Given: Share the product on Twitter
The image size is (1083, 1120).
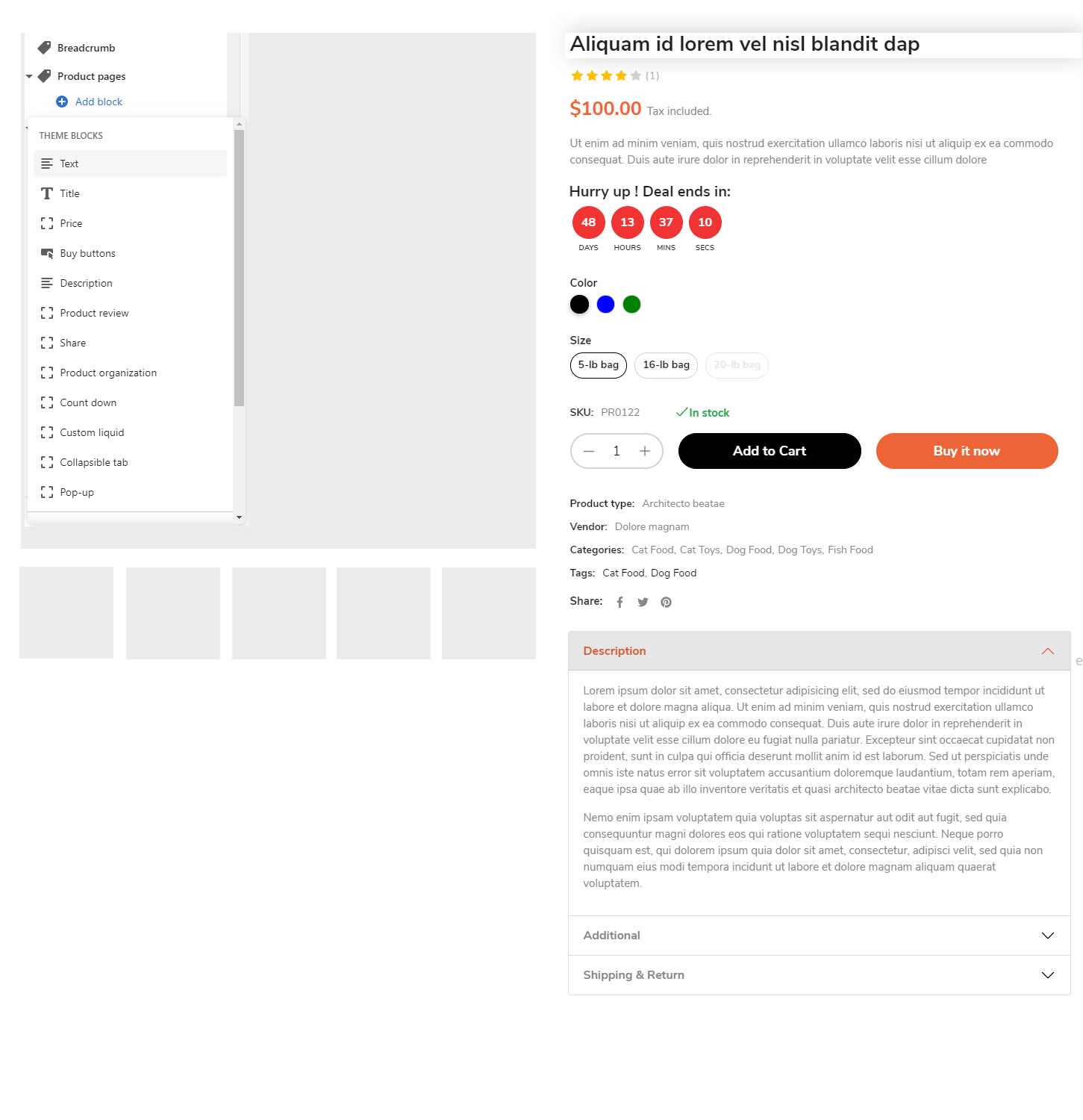Looking at the screenshot, I should (x=643, y=603).
